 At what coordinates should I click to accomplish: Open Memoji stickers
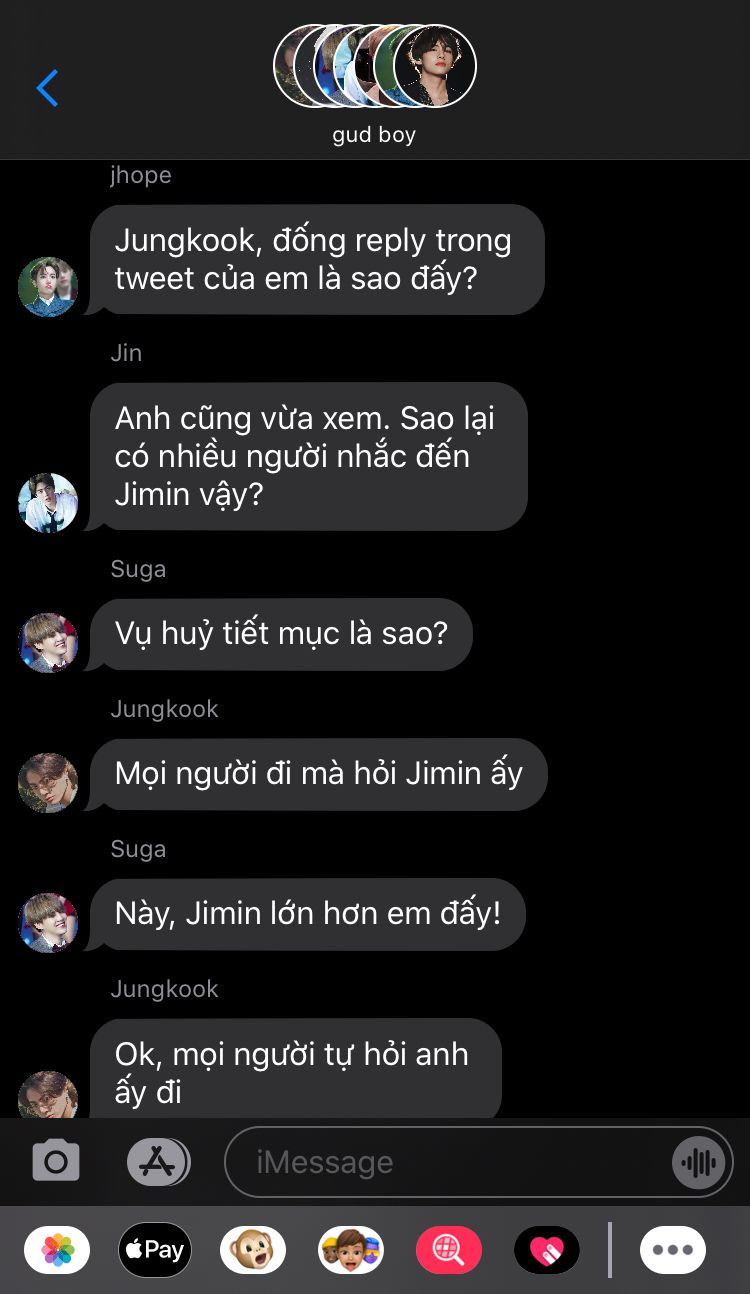pyautogui.click(x=351, y=1250)
